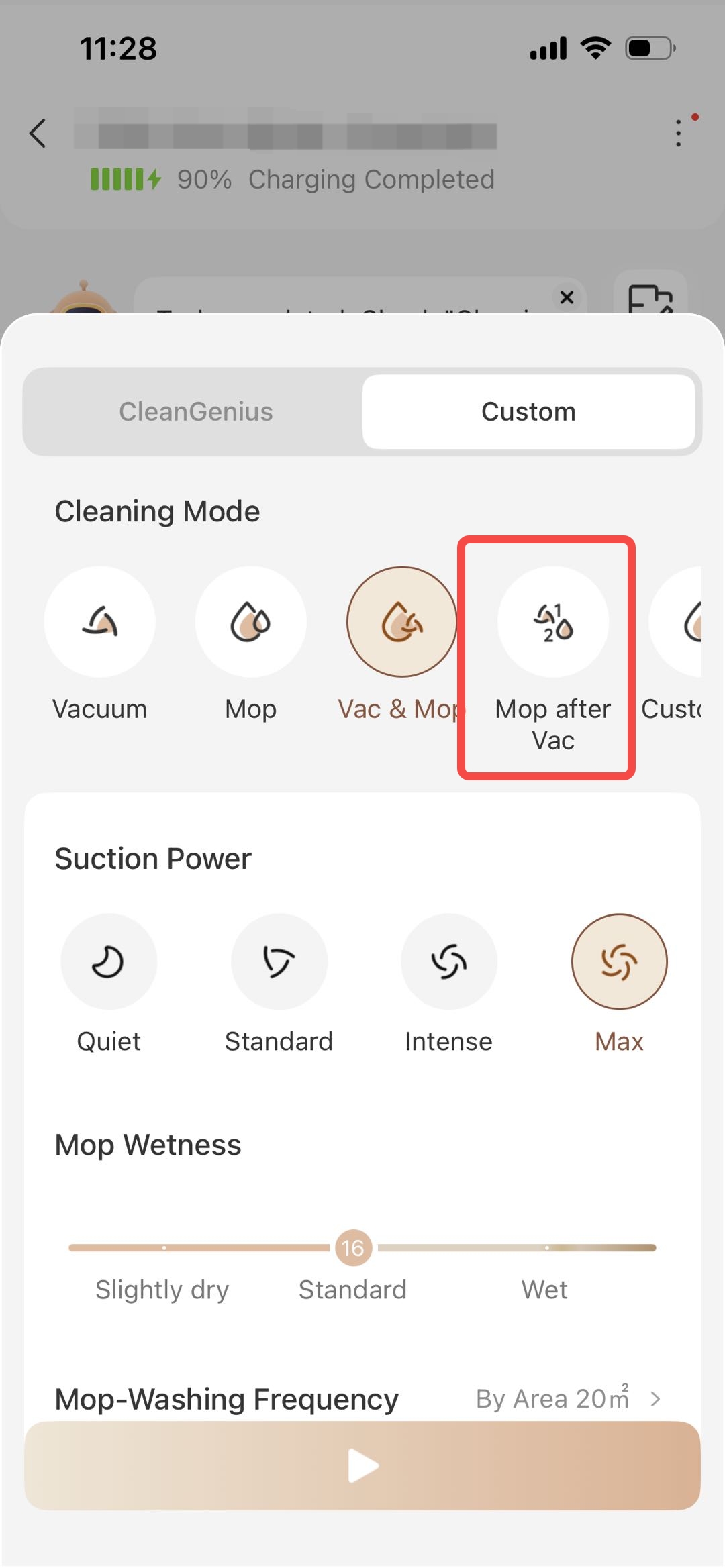725x1568 pixels.
Task: Switch to the CleanGenius tab
Action: coord(196,411)
